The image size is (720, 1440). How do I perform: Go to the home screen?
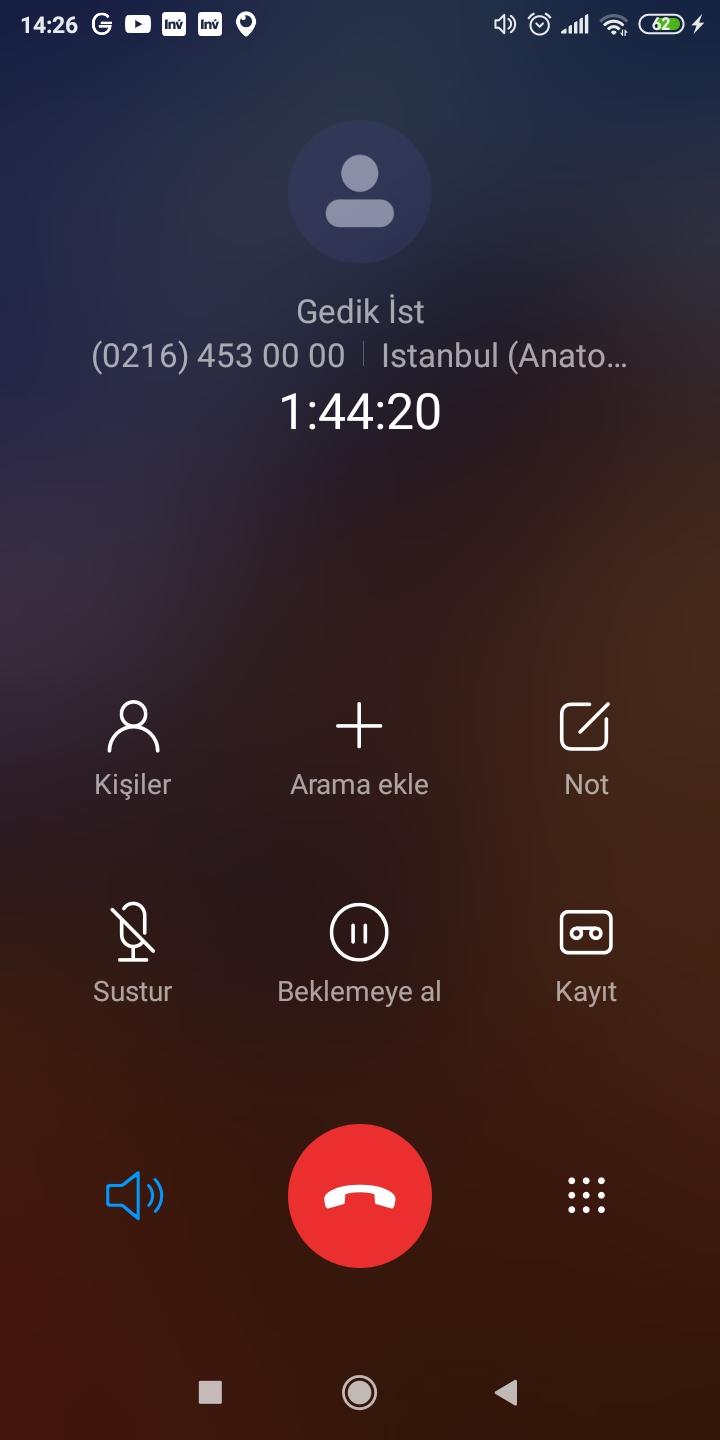click(359, 1392)
